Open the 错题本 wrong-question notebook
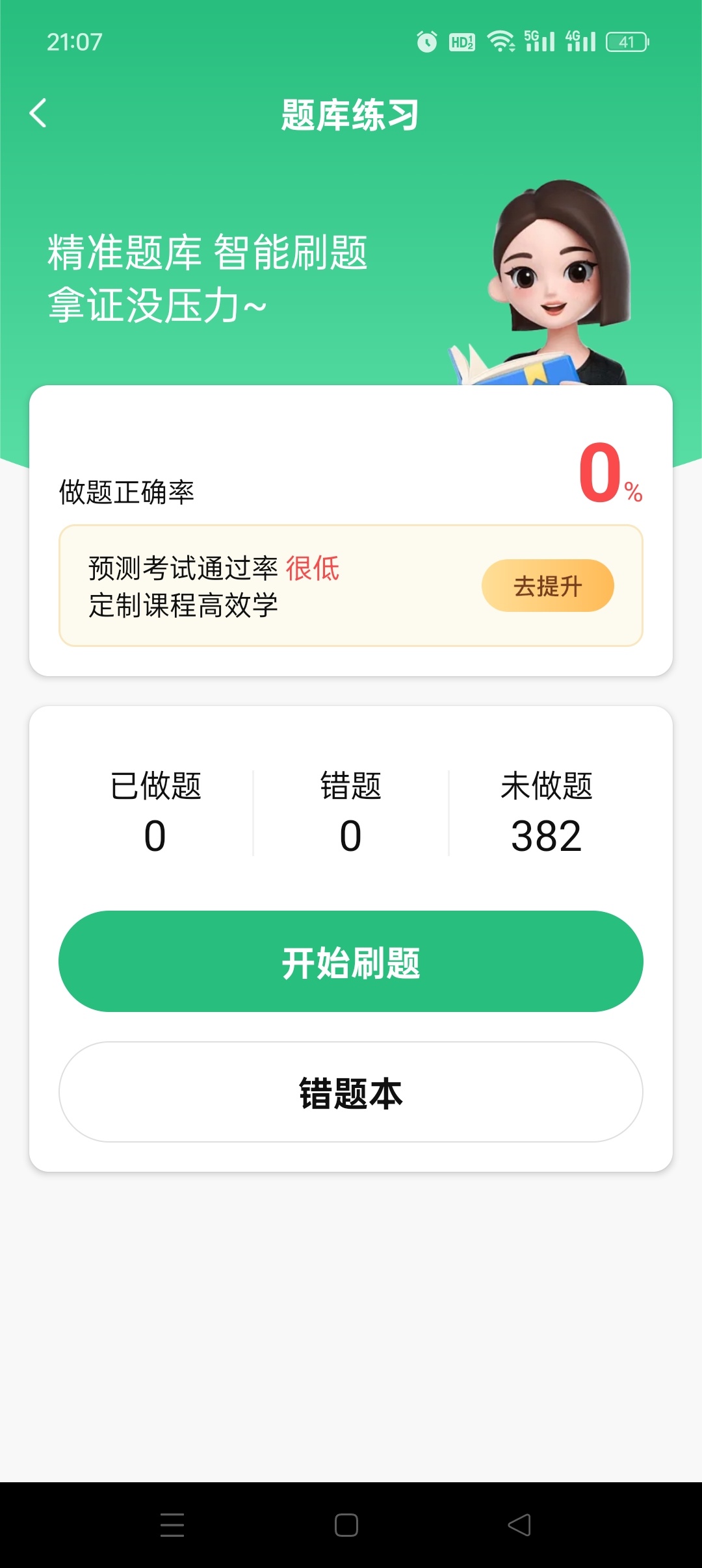The width and height of the screenshot is (702, 1568). (350, 1091)
